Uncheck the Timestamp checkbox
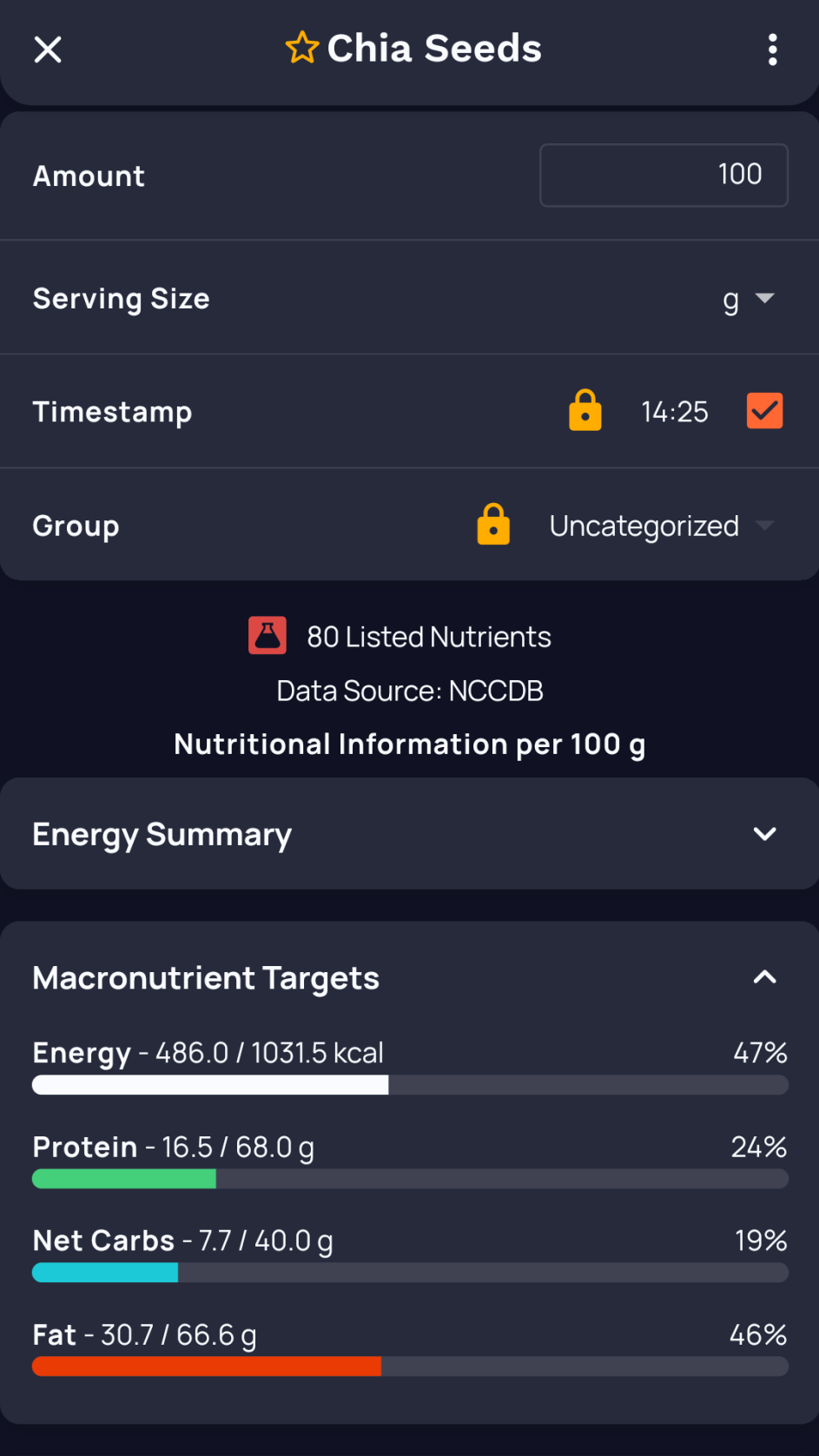Screen dimensions: 819x1456 pos(764,411)
